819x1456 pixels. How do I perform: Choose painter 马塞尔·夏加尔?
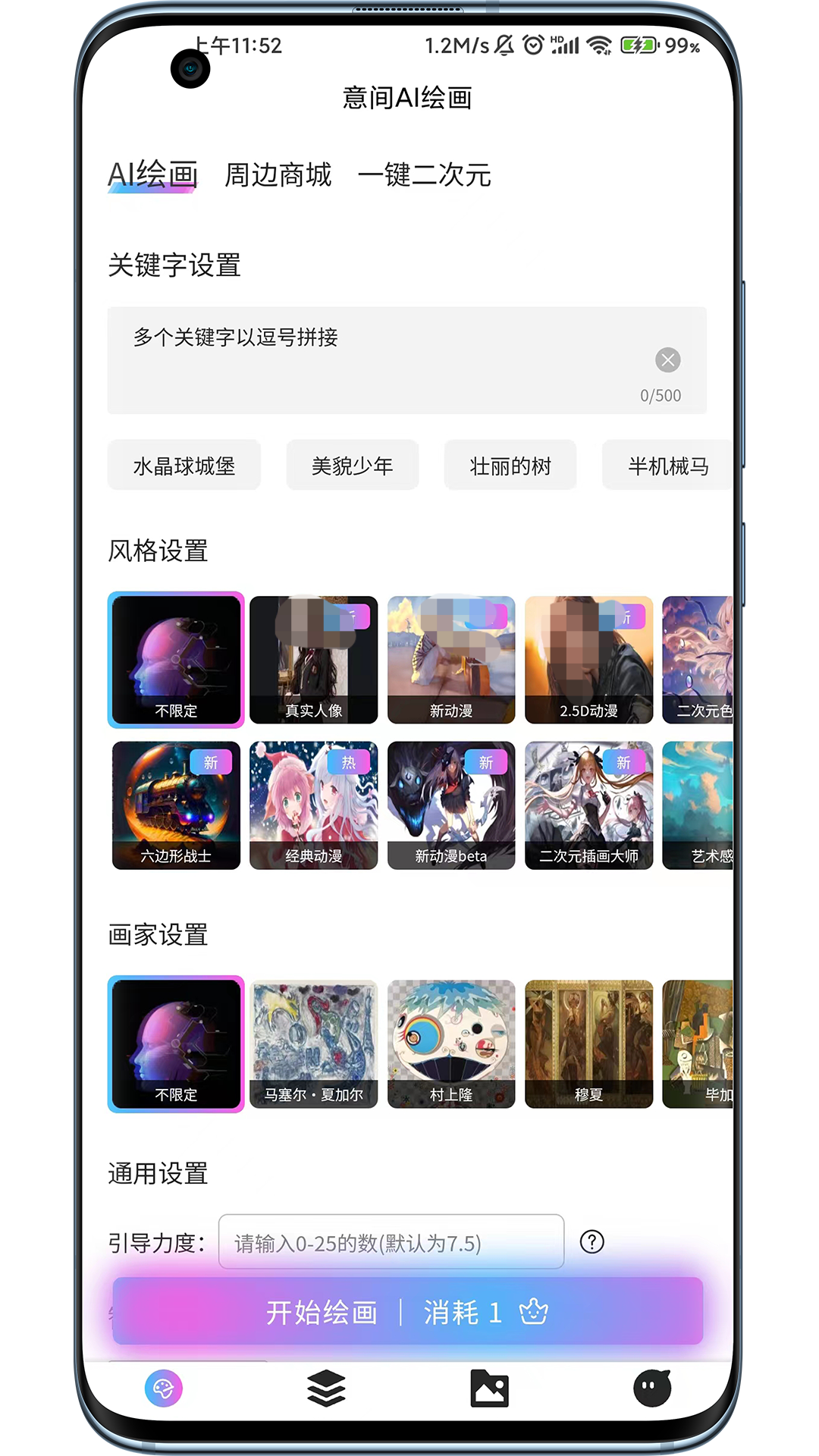(313, 1044)
